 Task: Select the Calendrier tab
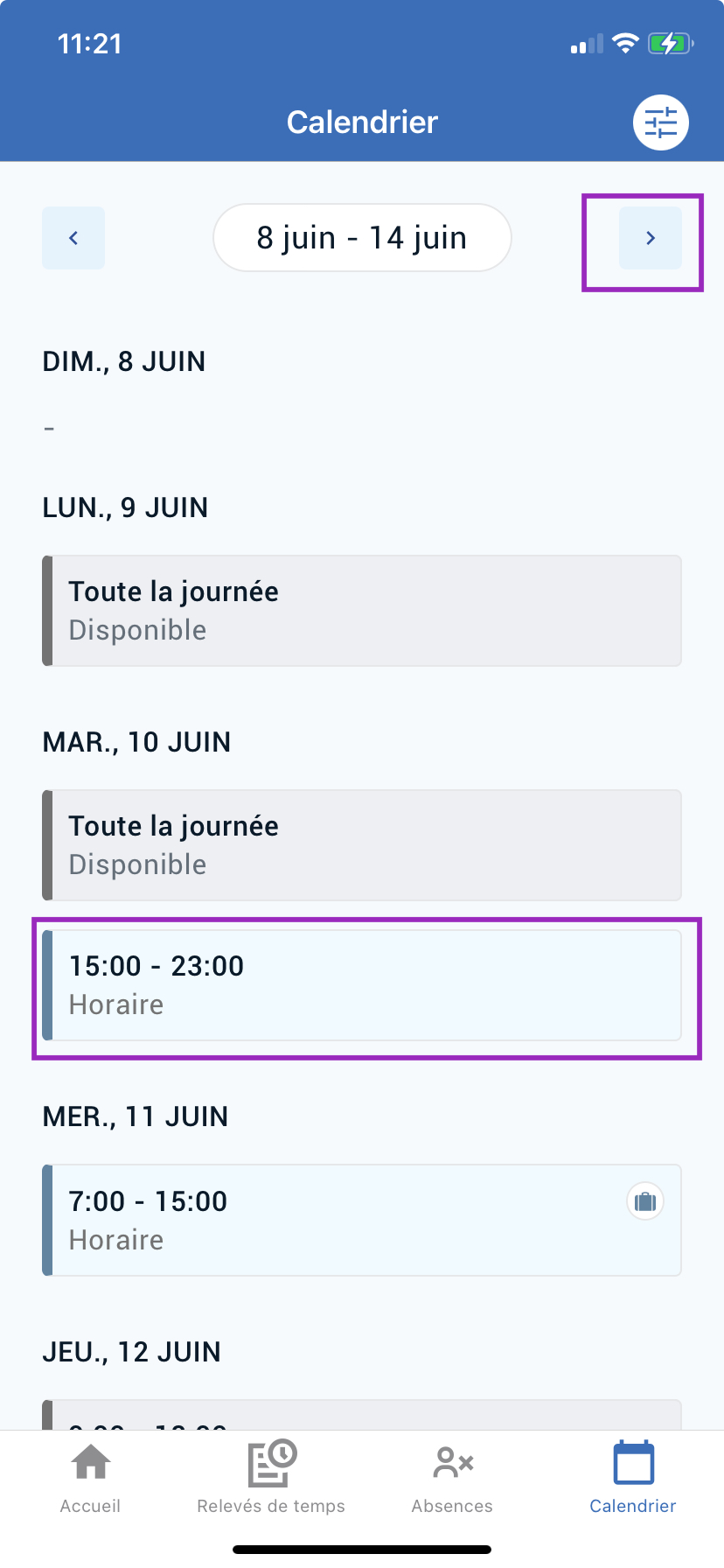pos(633,1479)
